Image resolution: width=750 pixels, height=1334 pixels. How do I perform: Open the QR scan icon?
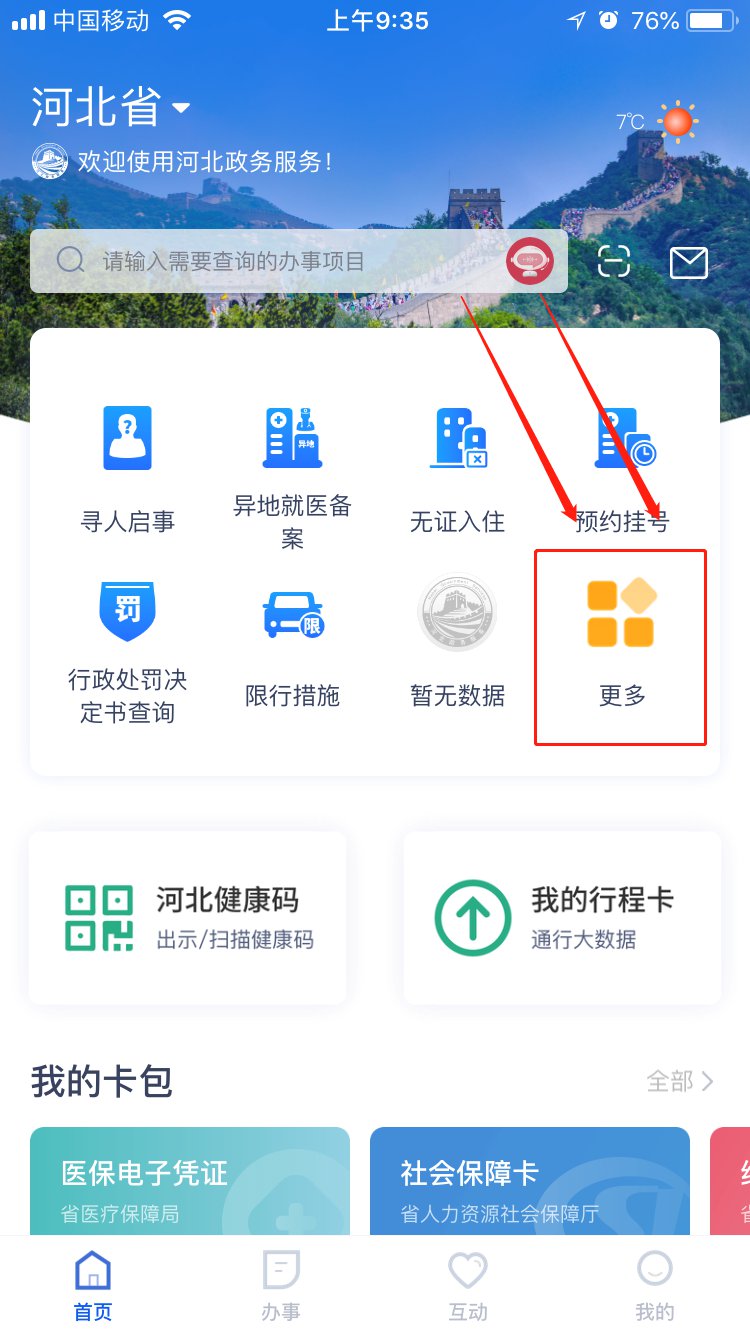pyautogui.click(x=614, y=261)
